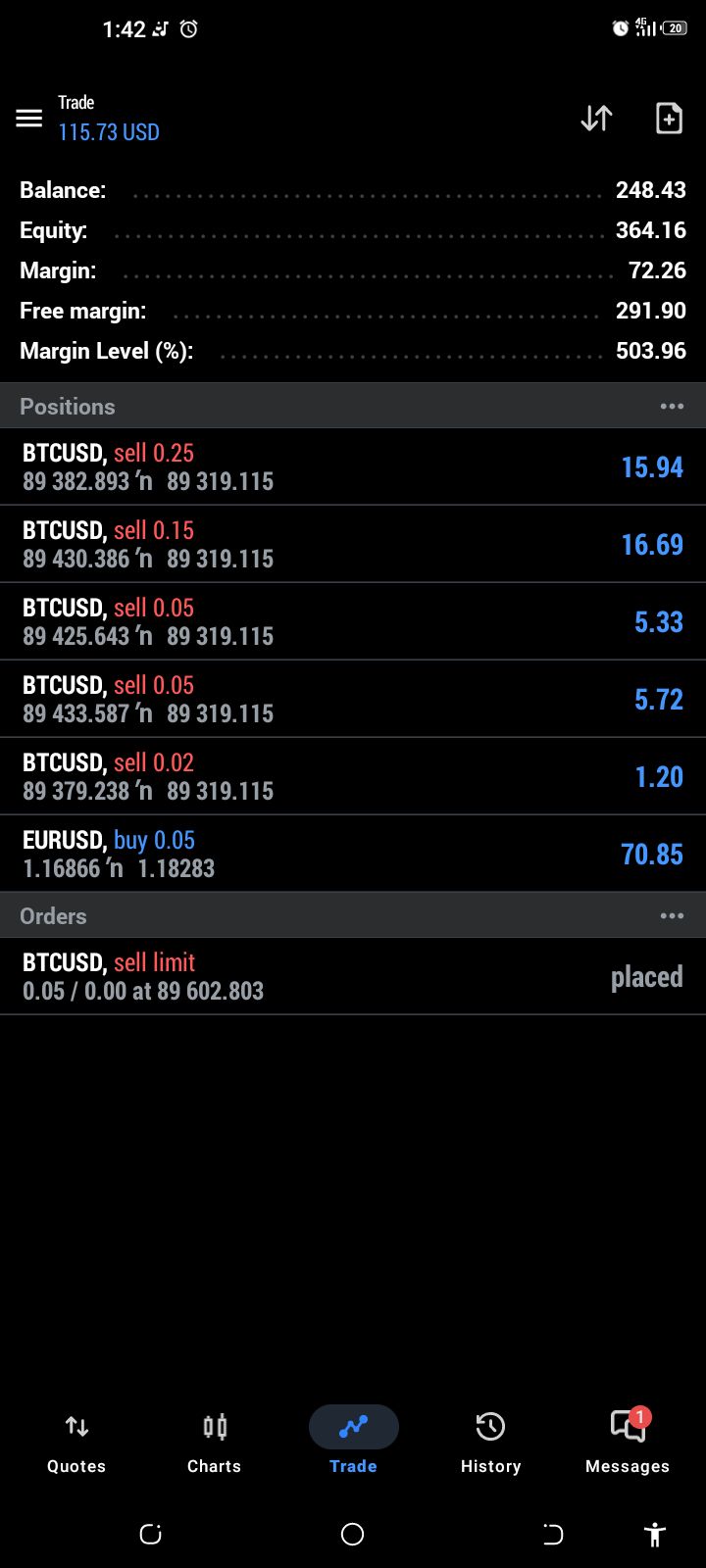Tap the Trade tab
The height and width of the screenshot is (1568, 706).
point(353,1443)
